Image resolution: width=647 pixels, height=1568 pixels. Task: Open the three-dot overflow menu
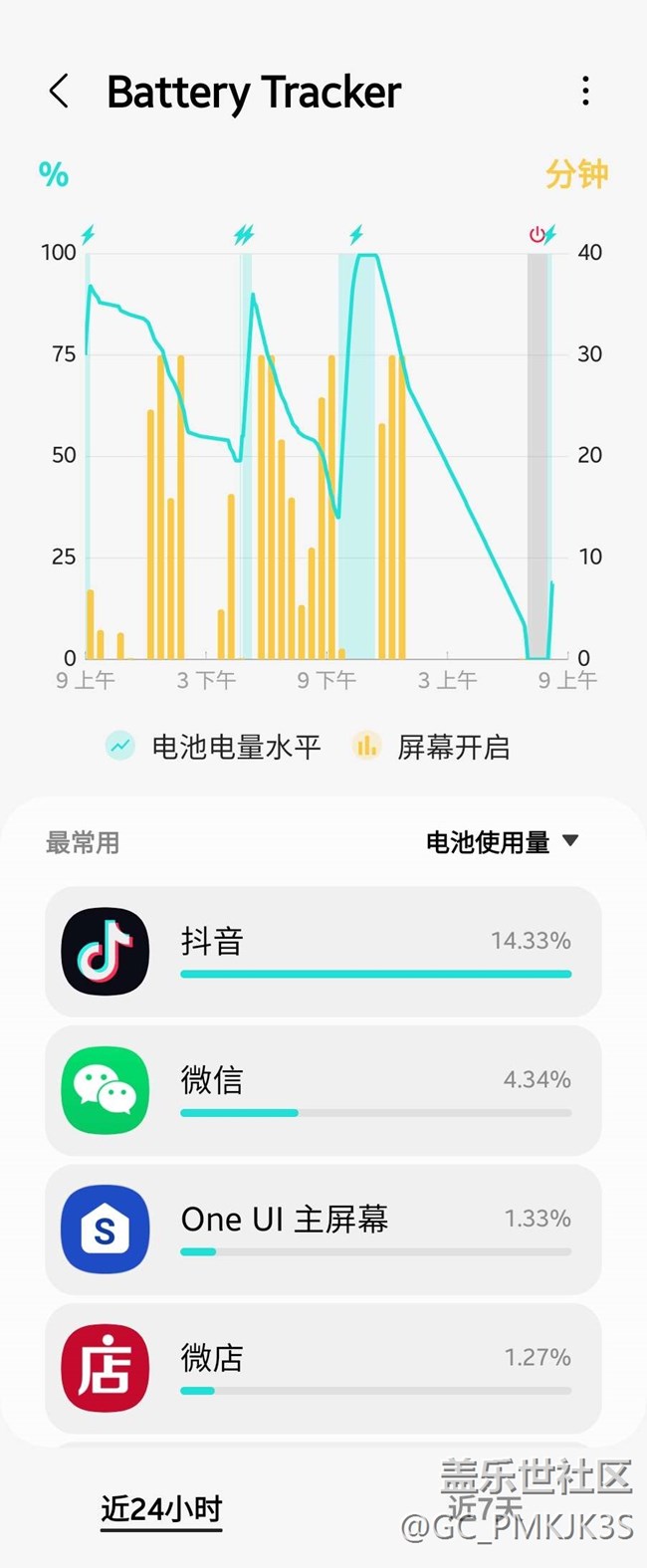(585, 92)
